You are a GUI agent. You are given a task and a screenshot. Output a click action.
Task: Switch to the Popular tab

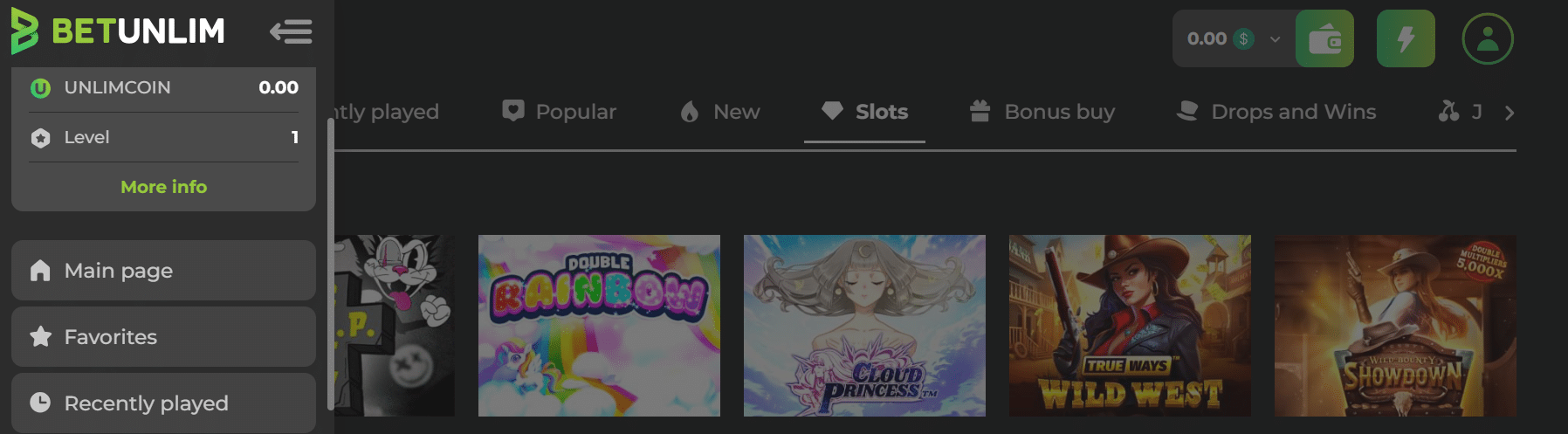[560, 112]
